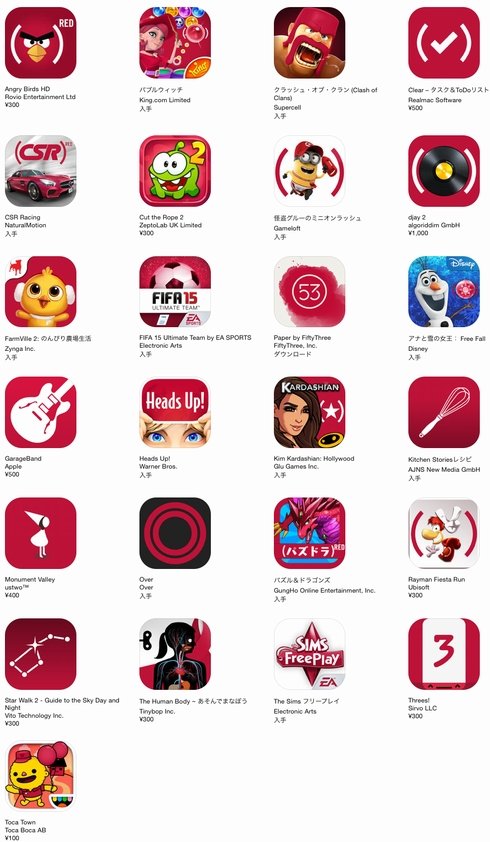Select the Threes! app by Sirvo
The image size is (490, 842).
(444, 654)
